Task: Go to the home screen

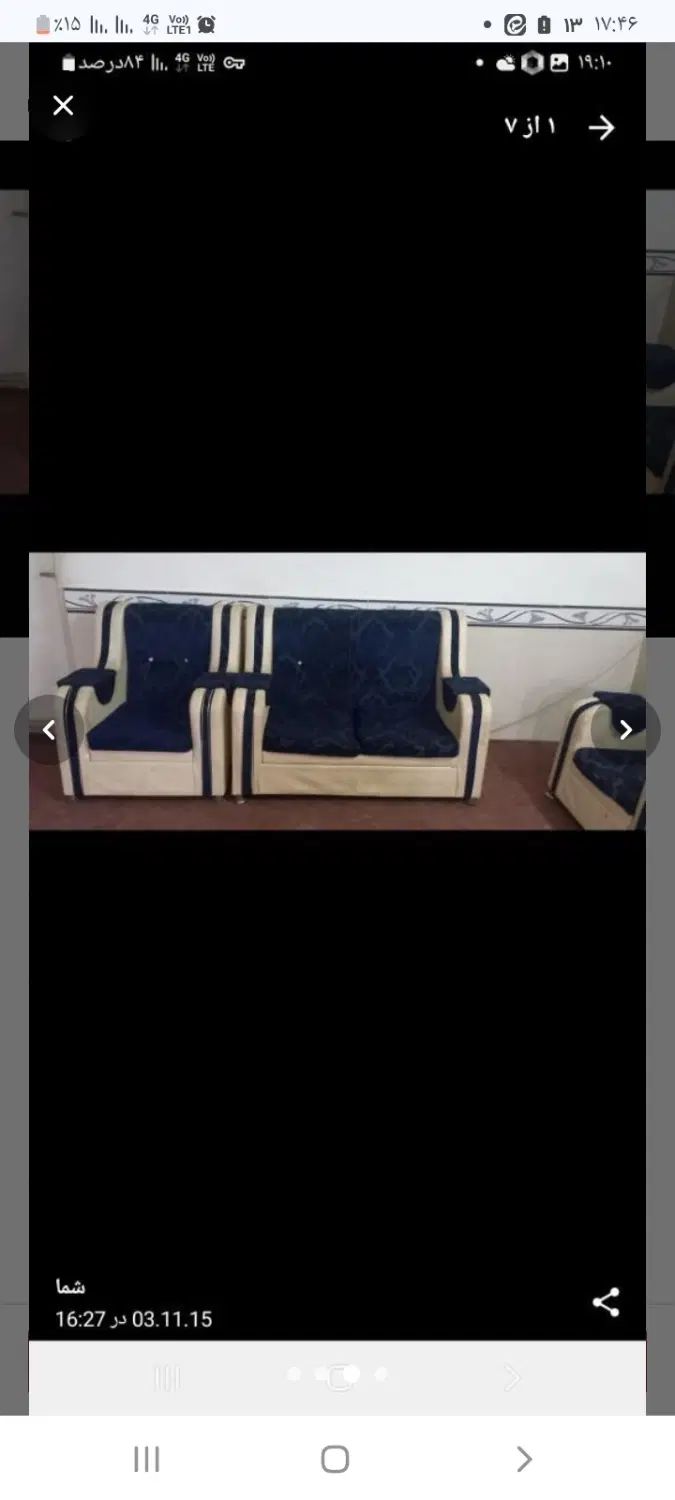Action: 335,1459
